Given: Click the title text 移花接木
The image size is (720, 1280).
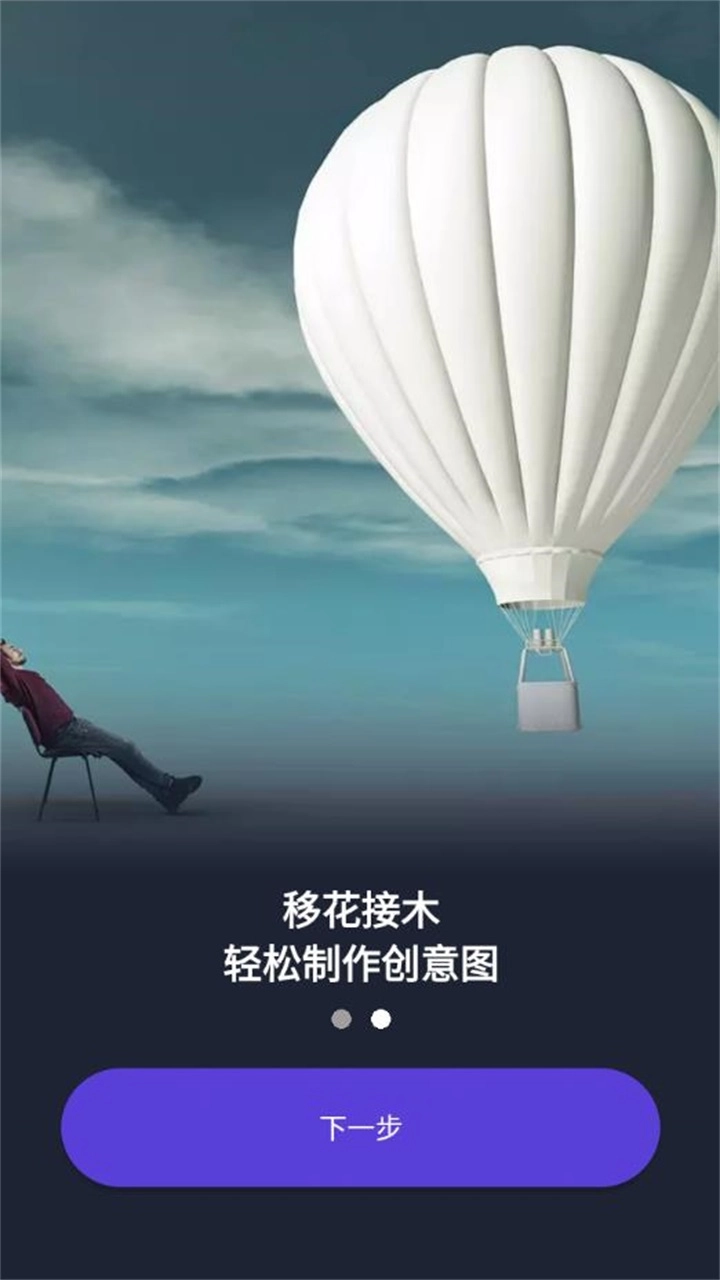Looking at the screenshot, I should 360,912.
